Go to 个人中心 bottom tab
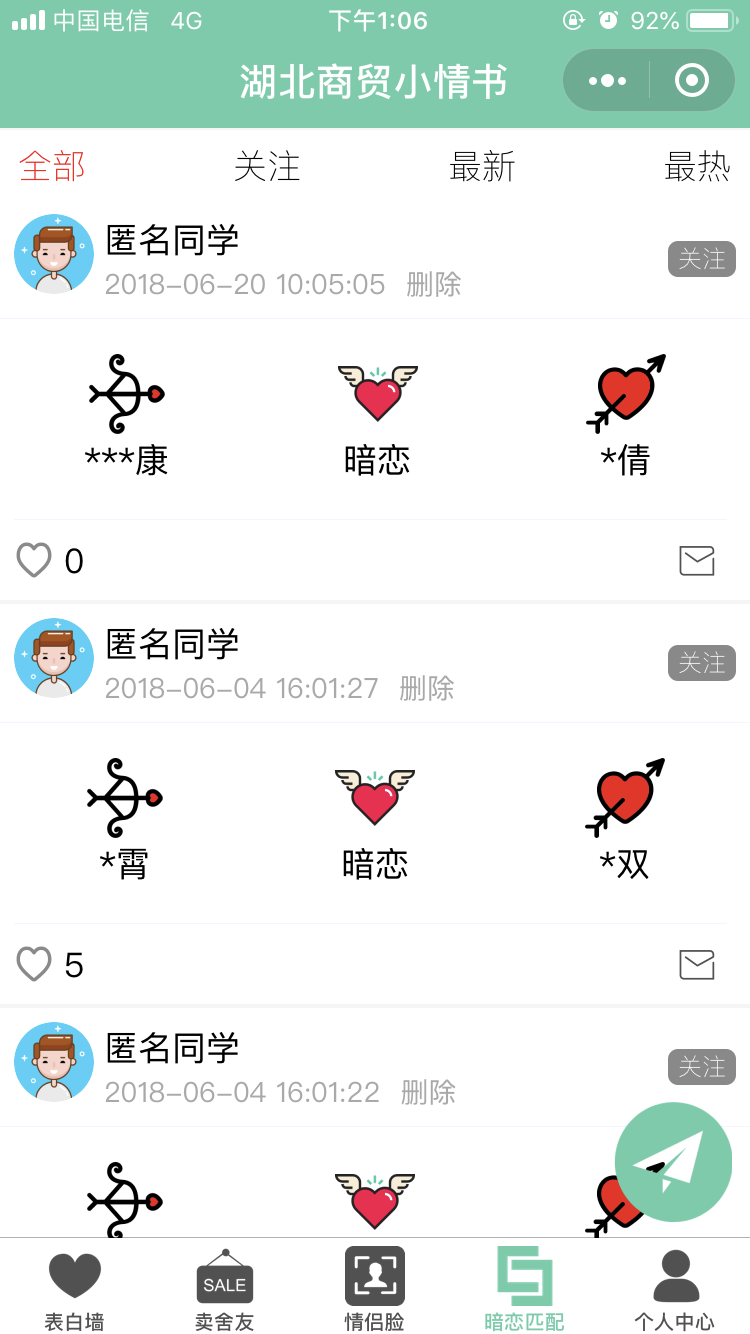 click(675, 1289)
